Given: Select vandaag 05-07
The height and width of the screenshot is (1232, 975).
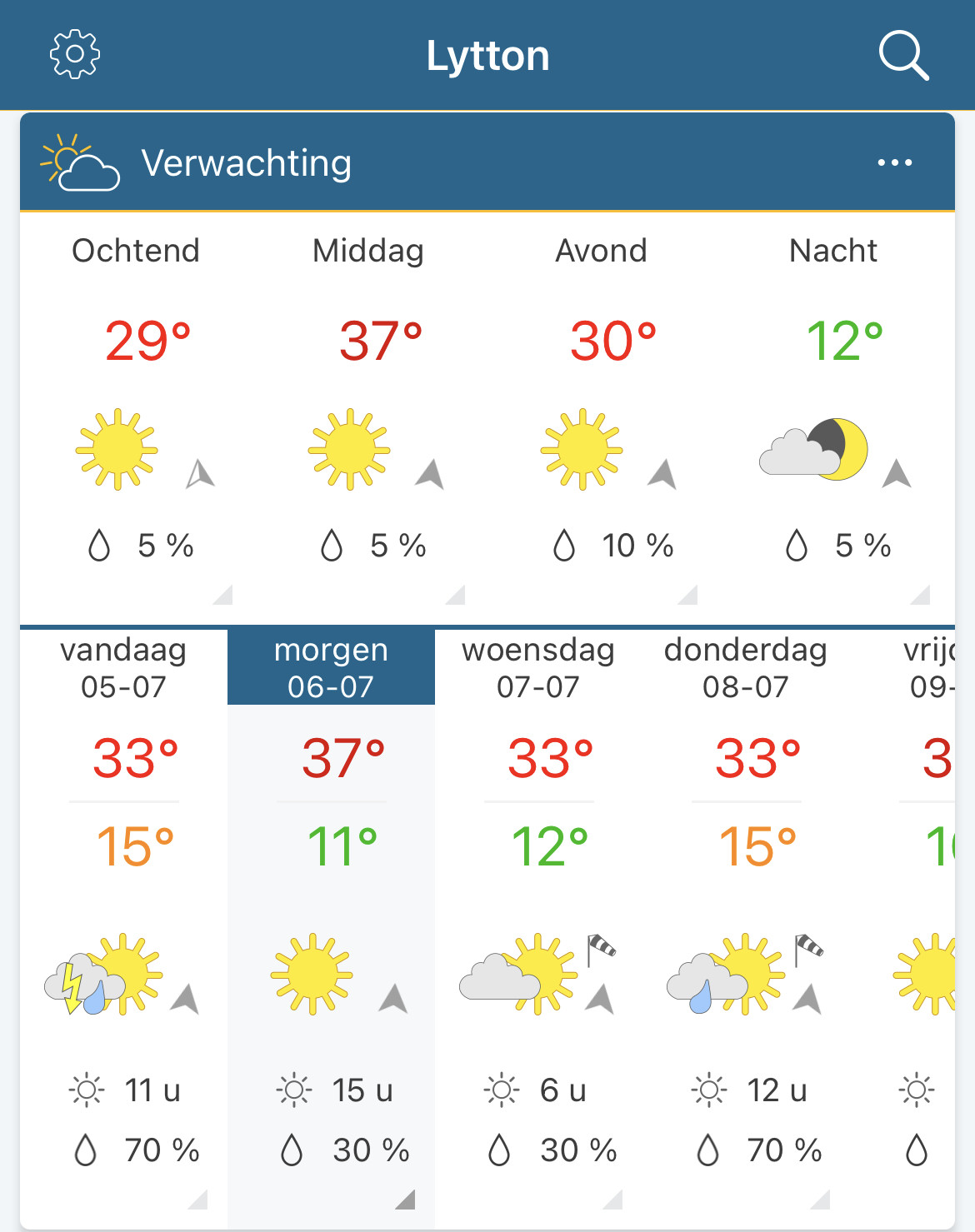Looking at the screenshot, I should (123, 925).
